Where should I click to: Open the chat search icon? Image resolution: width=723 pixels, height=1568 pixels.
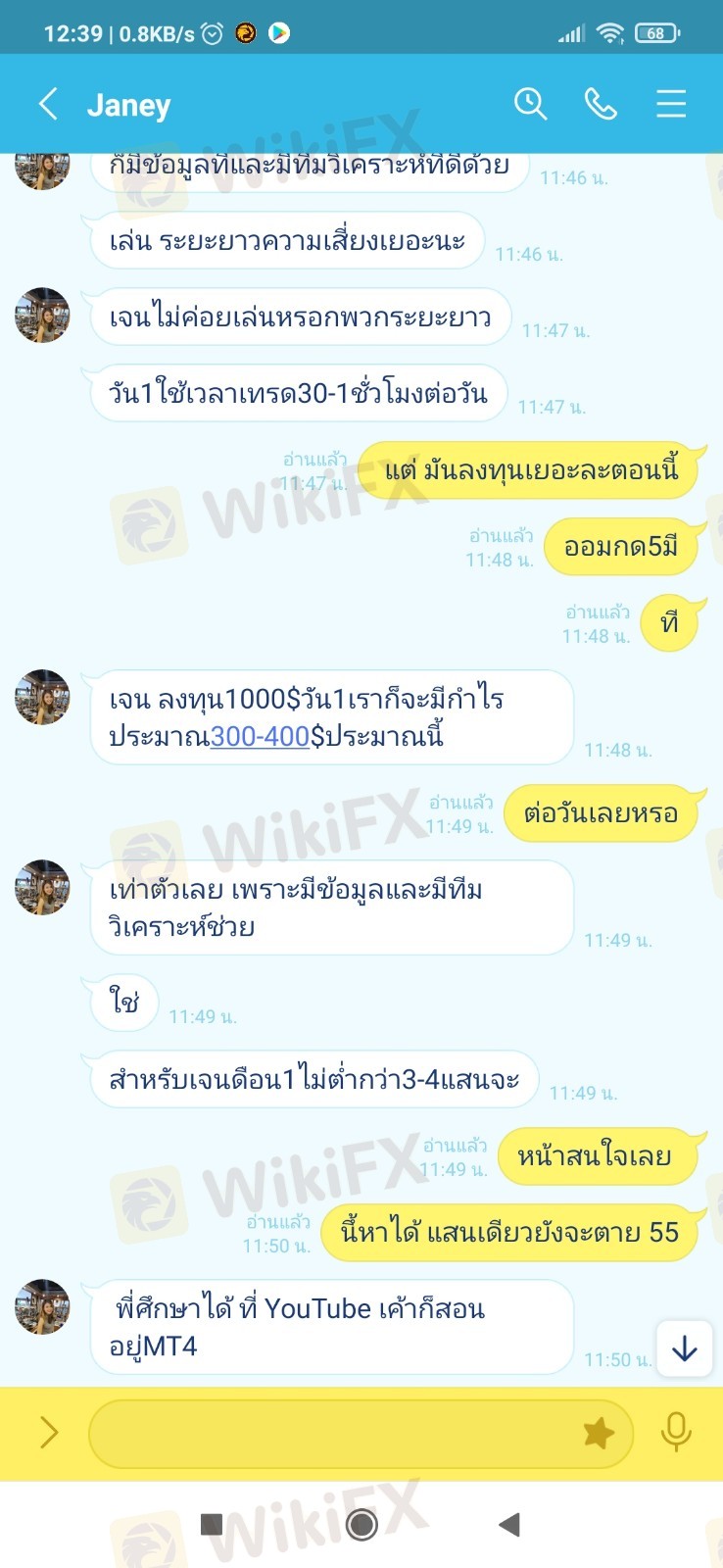click(530, 104)
